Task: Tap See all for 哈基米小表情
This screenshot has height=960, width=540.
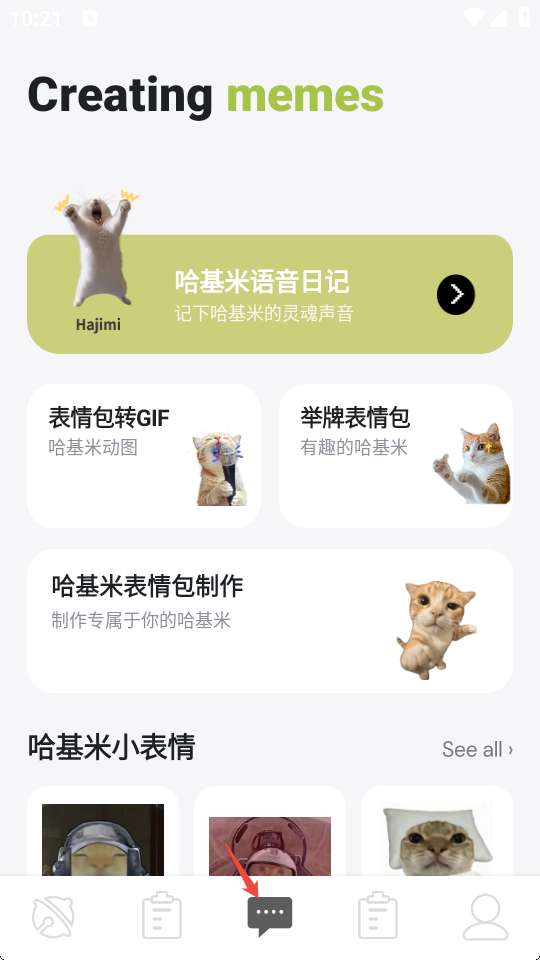Action: point(477,749)
